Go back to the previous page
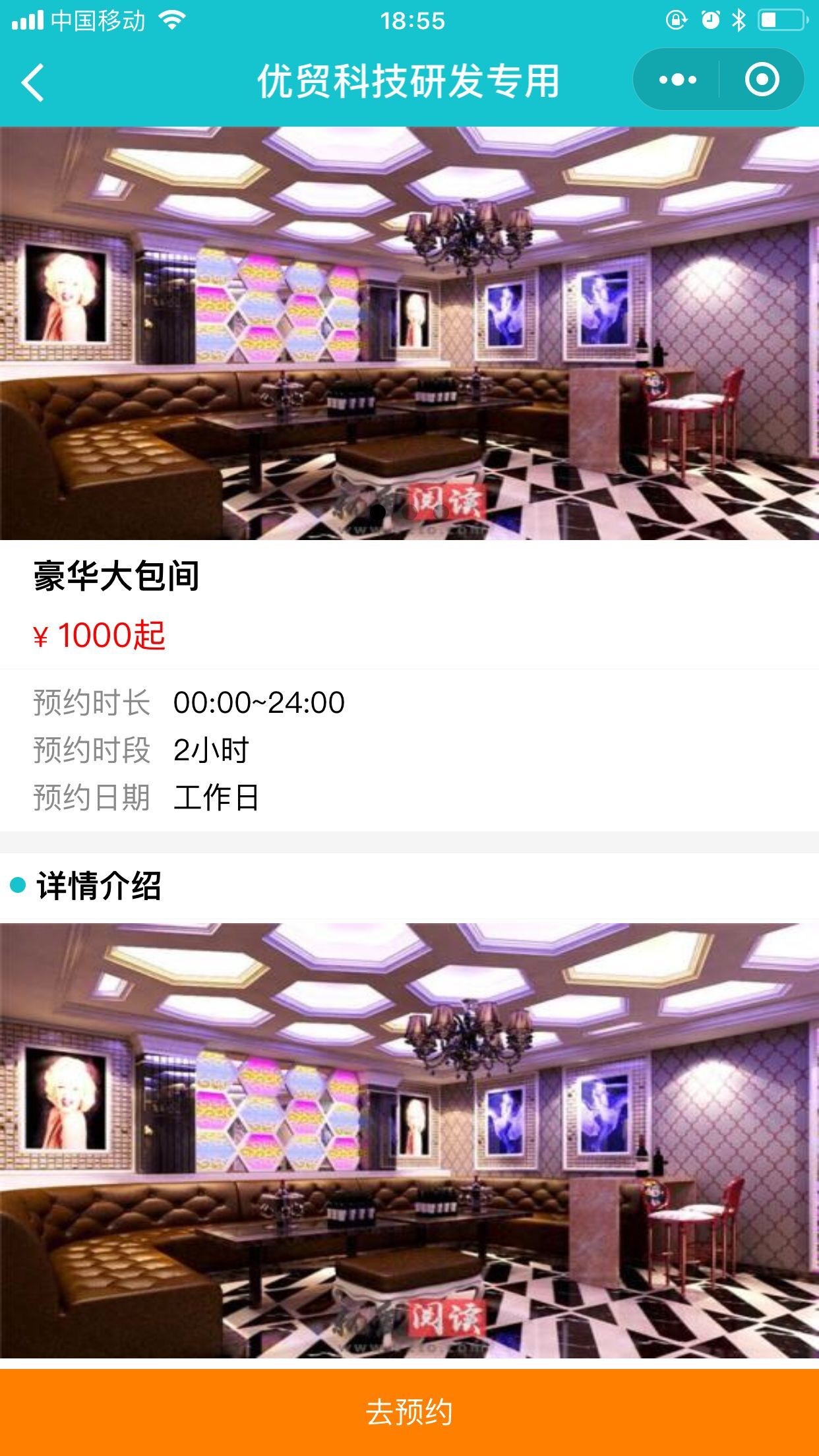Screen dimensions: 819x1456 pyautogui.click(x=33, y=82)
